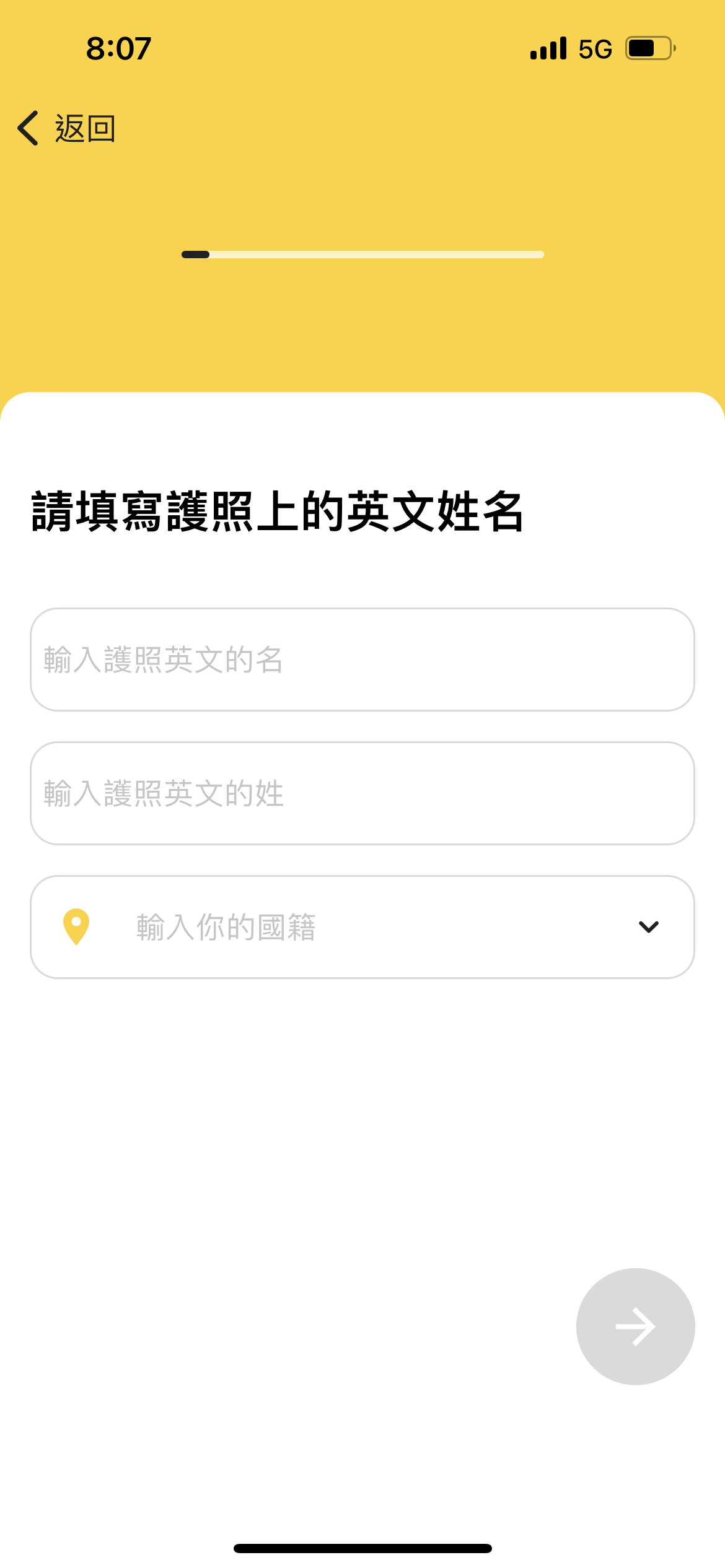Tap the next arrow button
Screen dimensions: 725x1568
point(636,1326)
